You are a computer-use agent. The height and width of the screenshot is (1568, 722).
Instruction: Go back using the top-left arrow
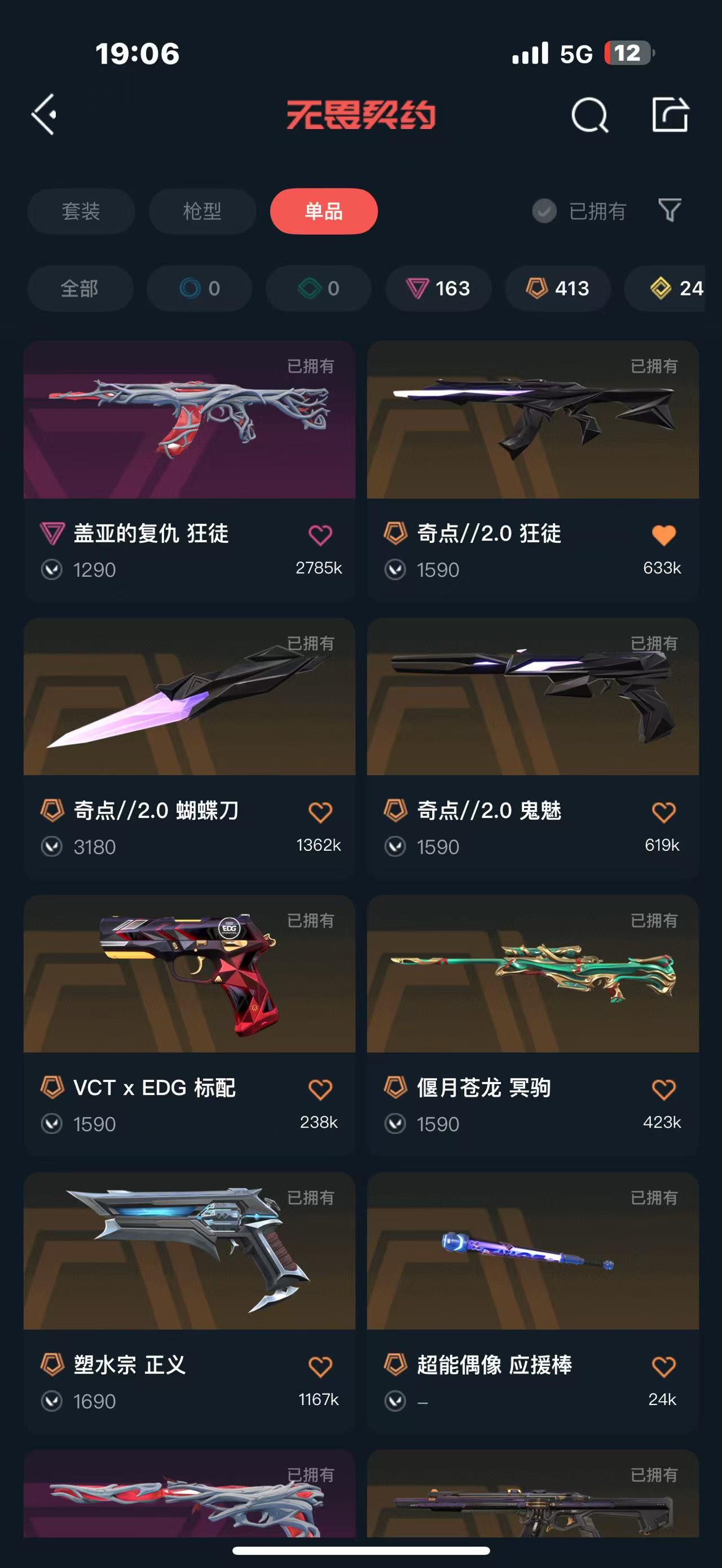44,114
